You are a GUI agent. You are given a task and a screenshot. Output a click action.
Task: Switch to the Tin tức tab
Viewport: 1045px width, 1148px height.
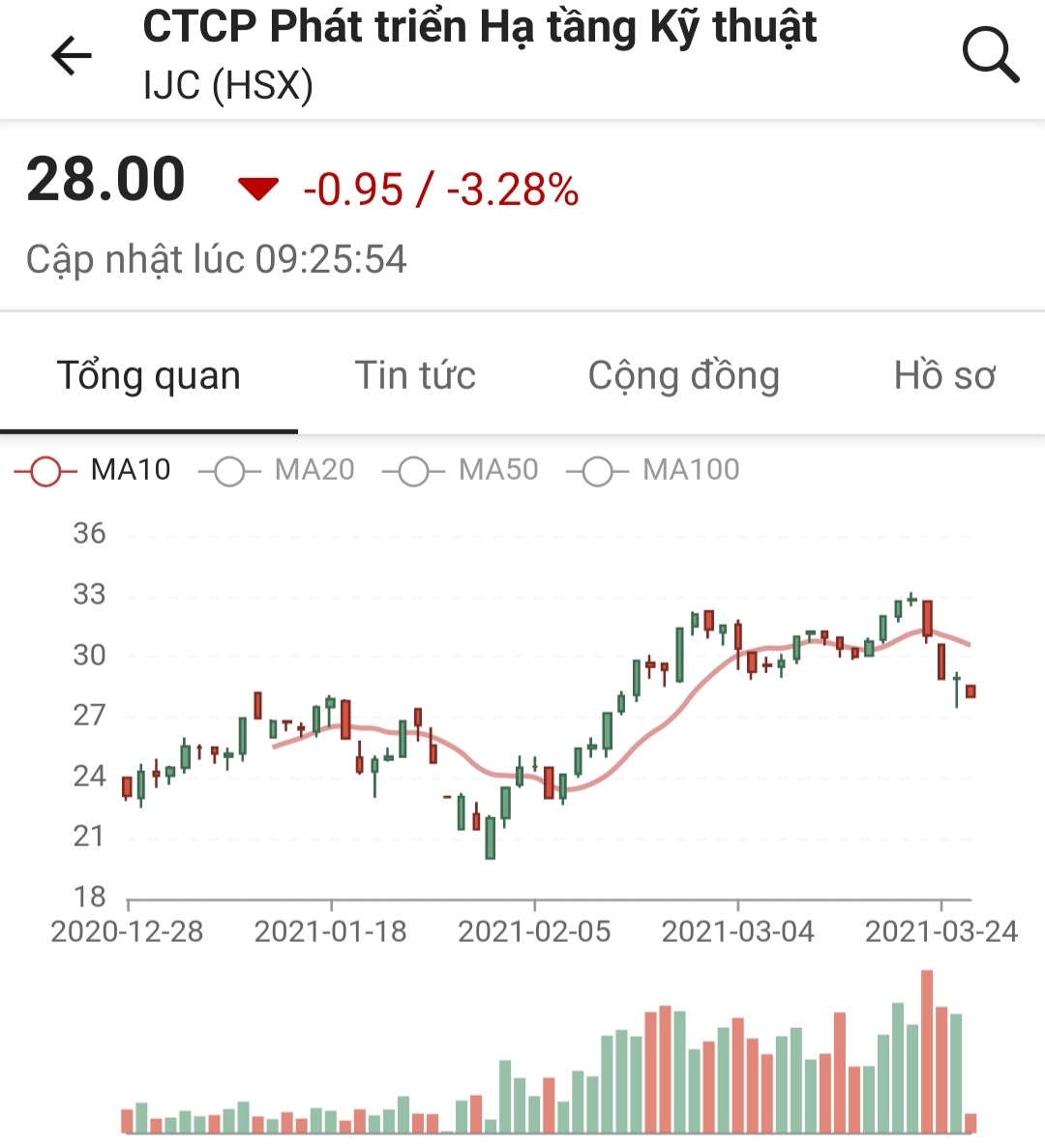click(415, 376)
